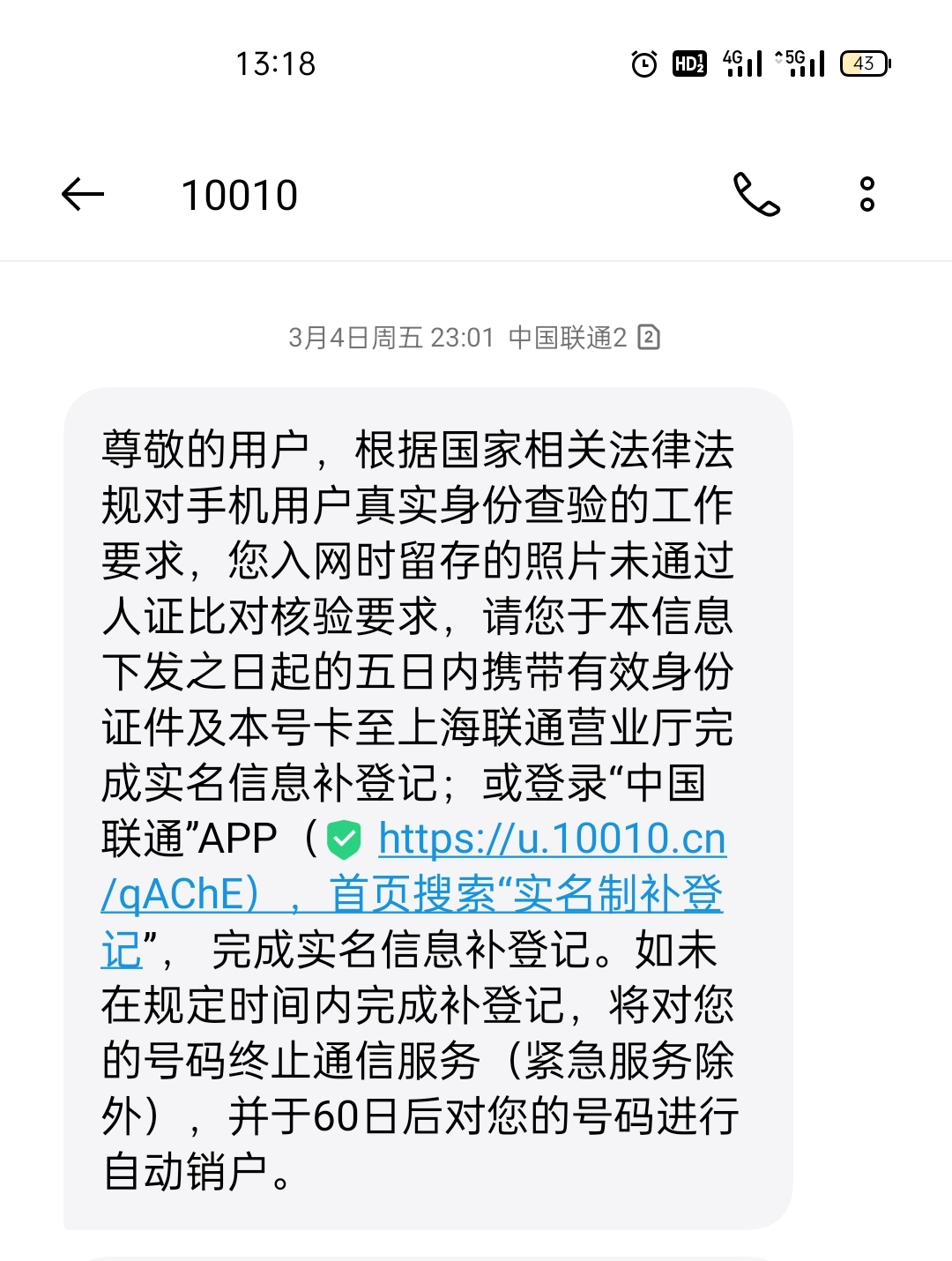Tap the battery indicator showing 43

click(862, 64)
